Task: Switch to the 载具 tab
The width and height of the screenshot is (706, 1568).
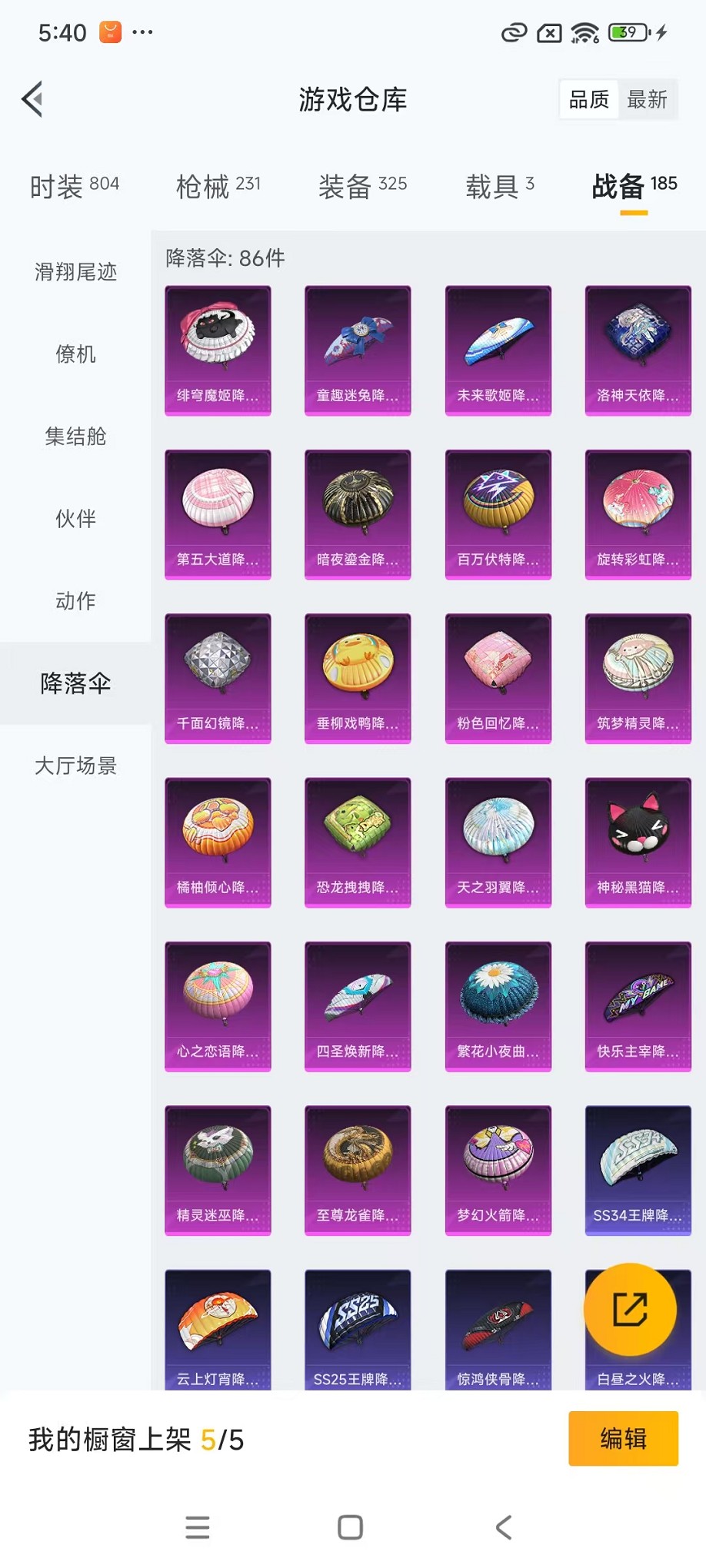Action: (x=499, y=186)
